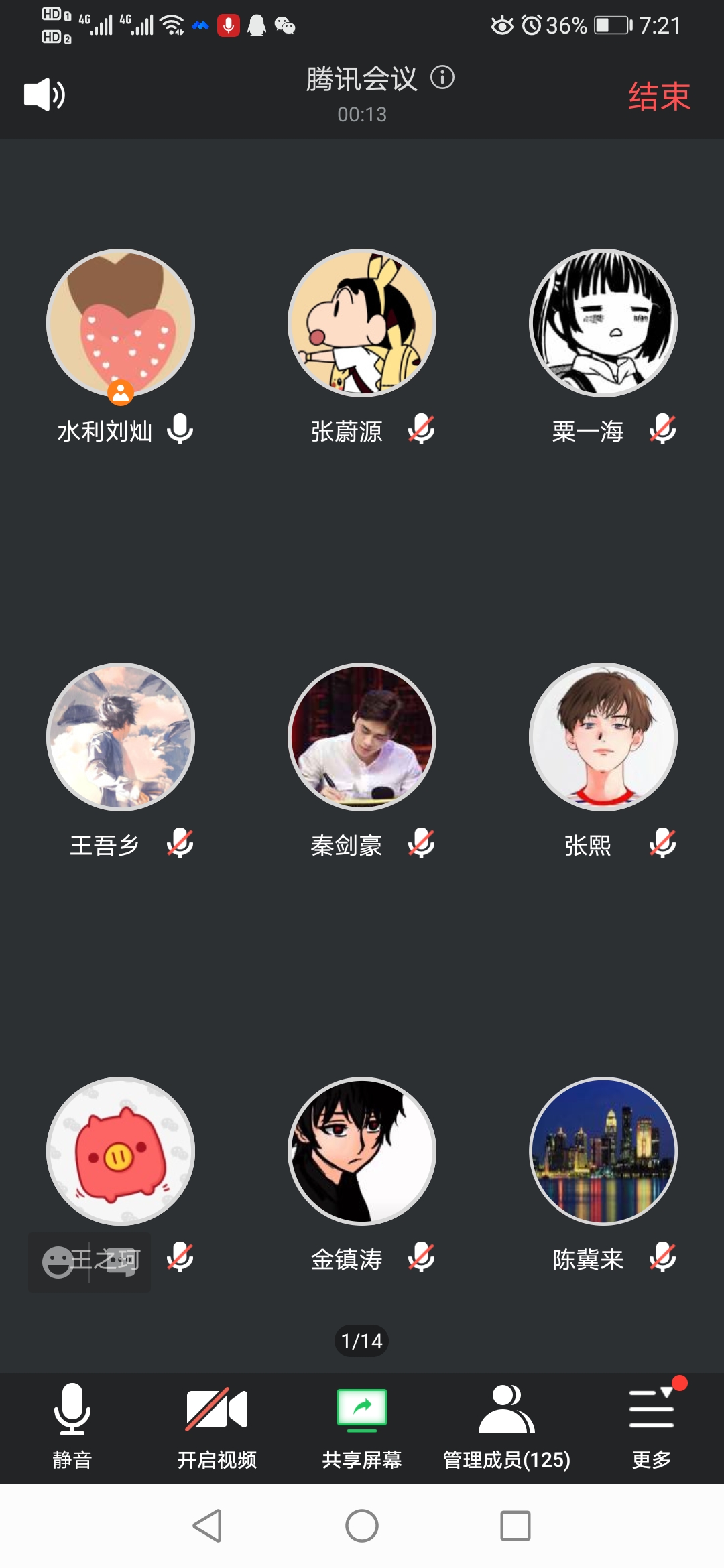Tap participant 张熙's avatar
This screenshot has width=724, height=1568.
click(603, 737)
